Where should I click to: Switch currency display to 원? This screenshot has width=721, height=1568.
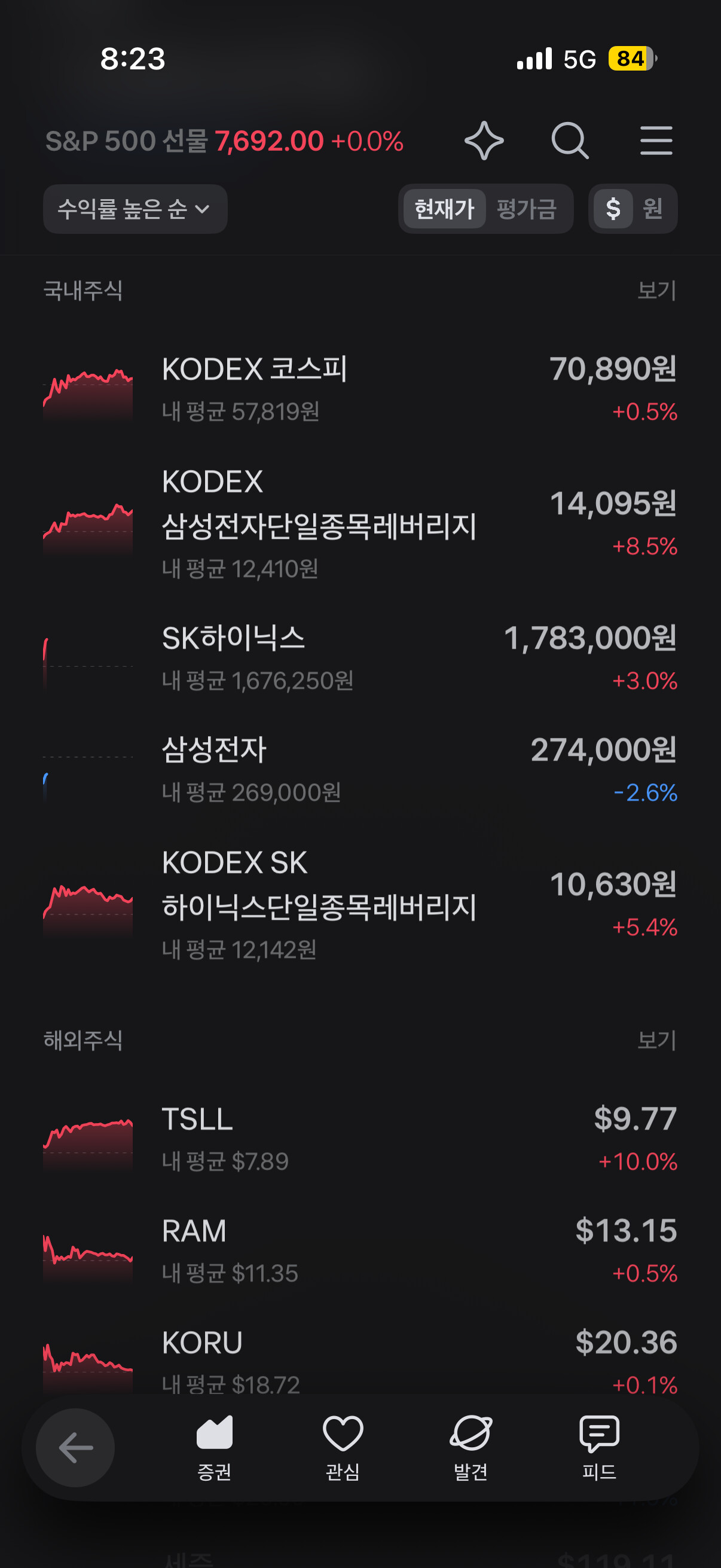tap(653, 209)
